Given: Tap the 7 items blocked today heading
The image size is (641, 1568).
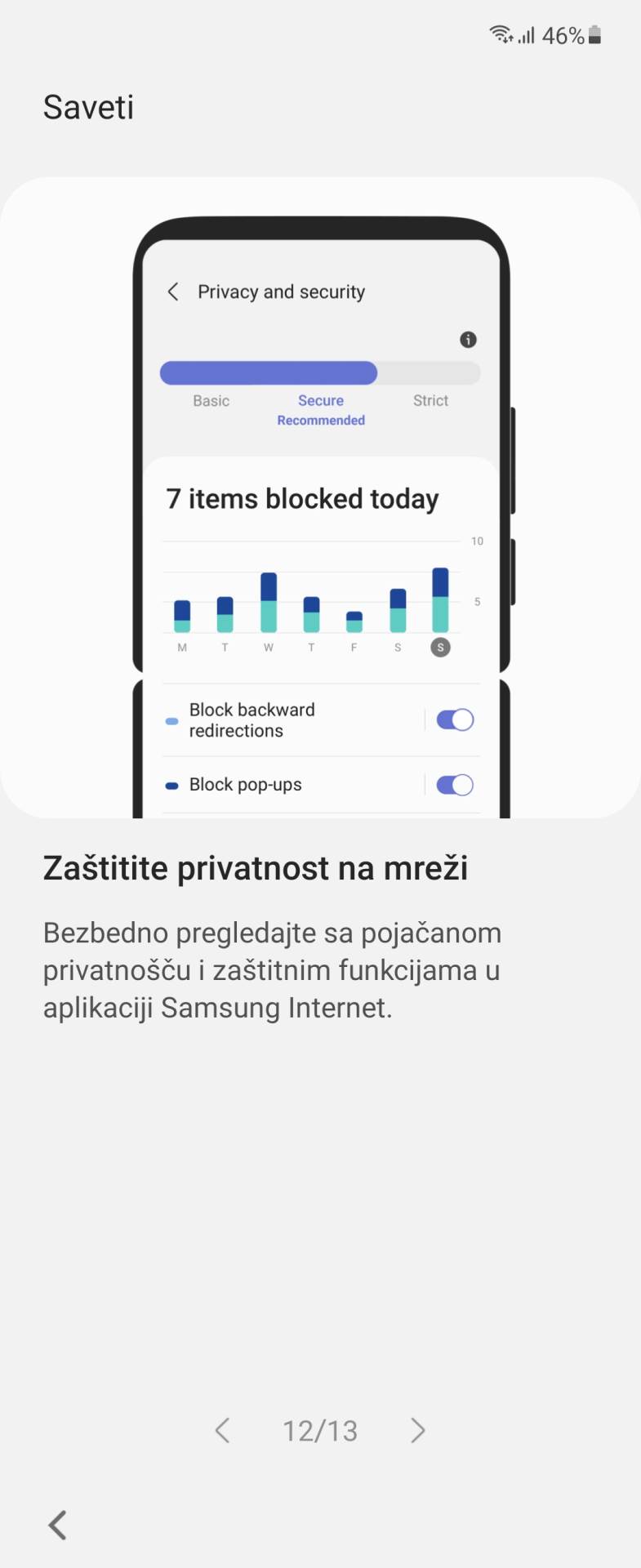Looking at the screenshot, I should (x=303, y=498).
